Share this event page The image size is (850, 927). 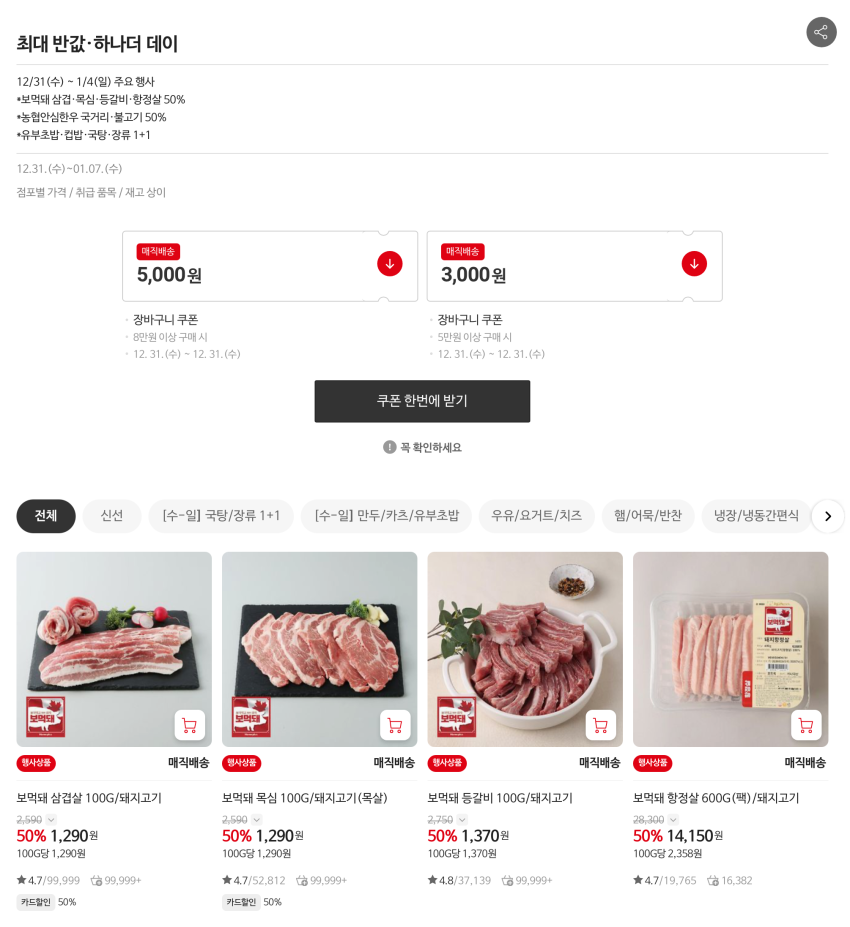tap(821, 32)
